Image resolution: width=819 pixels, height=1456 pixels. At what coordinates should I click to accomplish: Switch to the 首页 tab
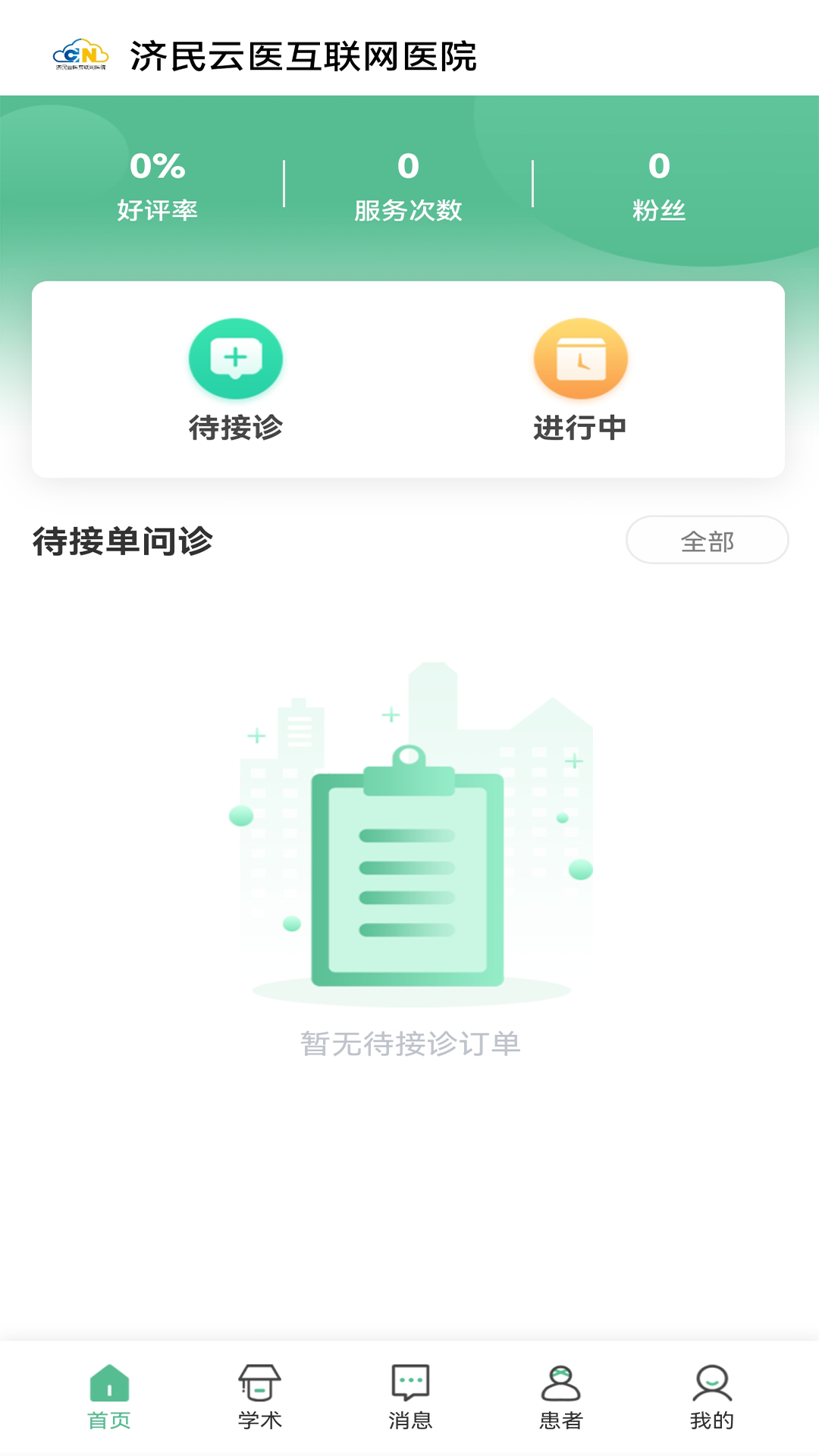point(109,1397)
